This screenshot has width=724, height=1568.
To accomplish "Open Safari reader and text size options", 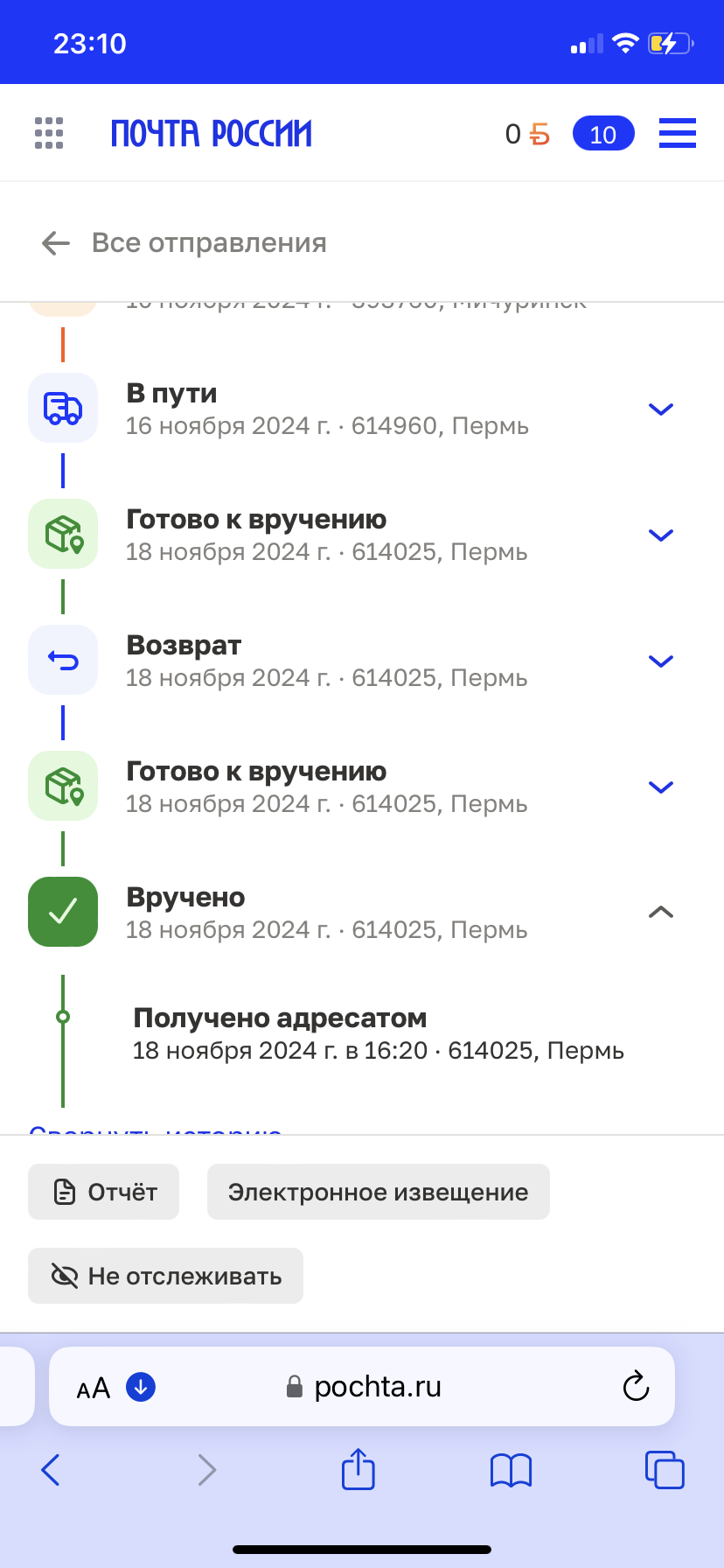I will 94,1388.
